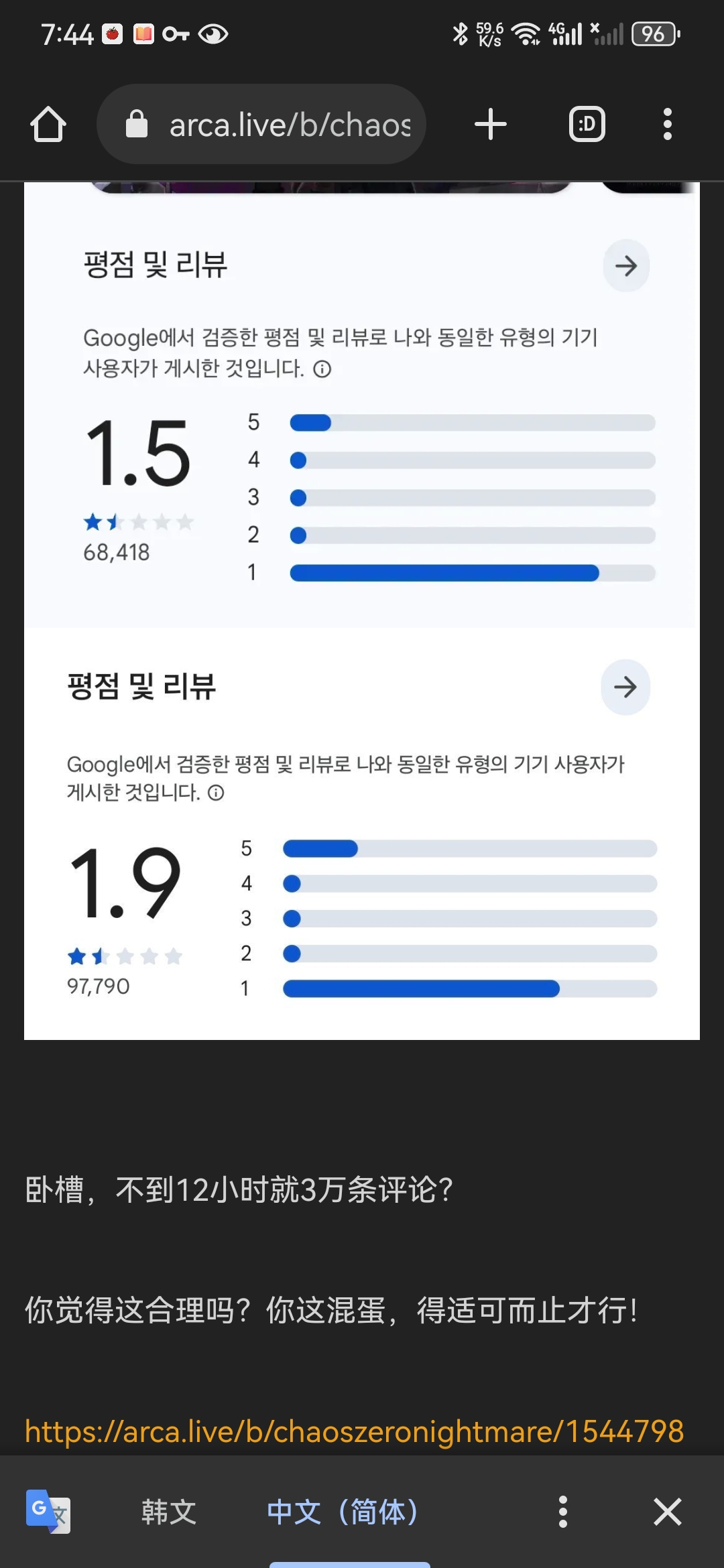Open translate bar more options
724x1568 pixels.
point(562,1512)
